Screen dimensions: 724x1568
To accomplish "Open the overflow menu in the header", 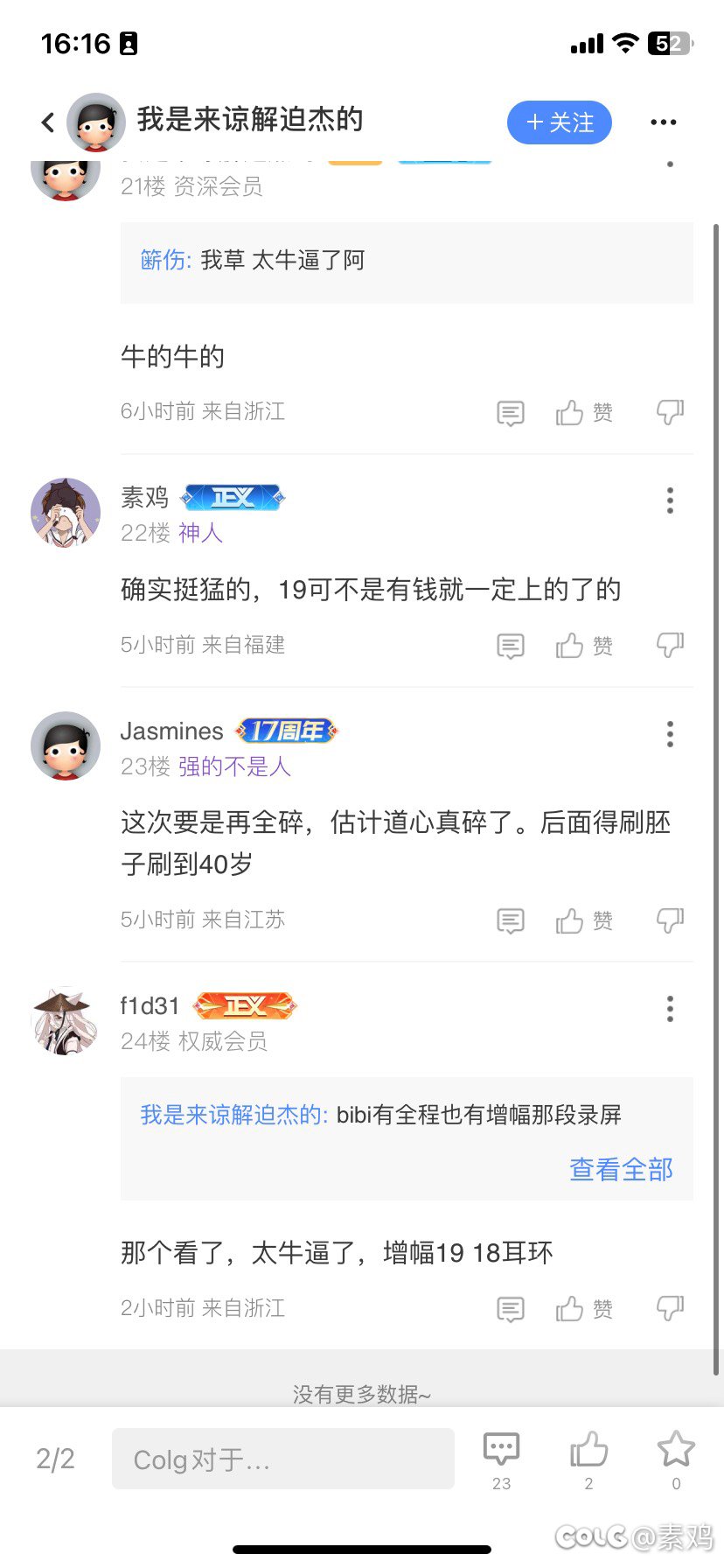I will 664,122.
